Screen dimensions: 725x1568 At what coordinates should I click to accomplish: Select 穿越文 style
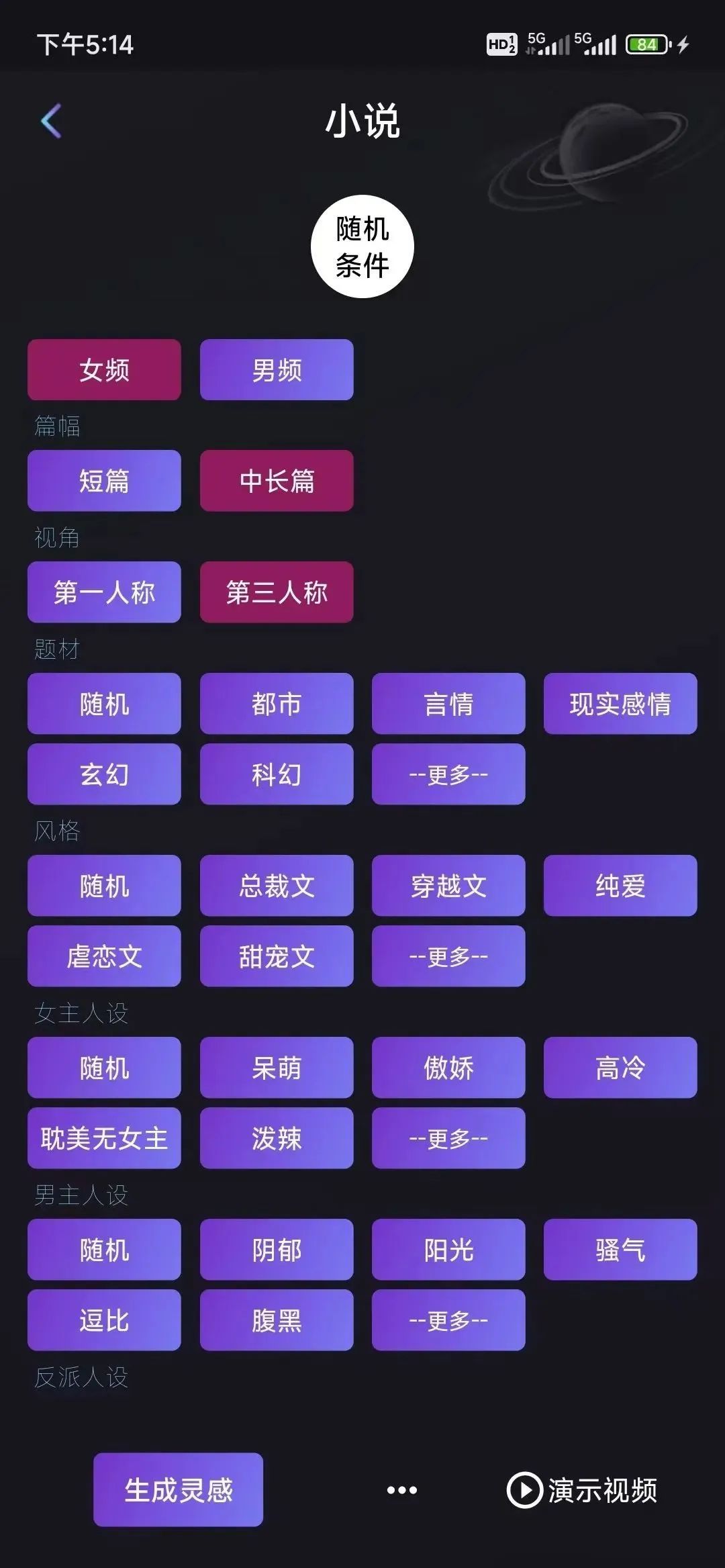click(448, 886)
